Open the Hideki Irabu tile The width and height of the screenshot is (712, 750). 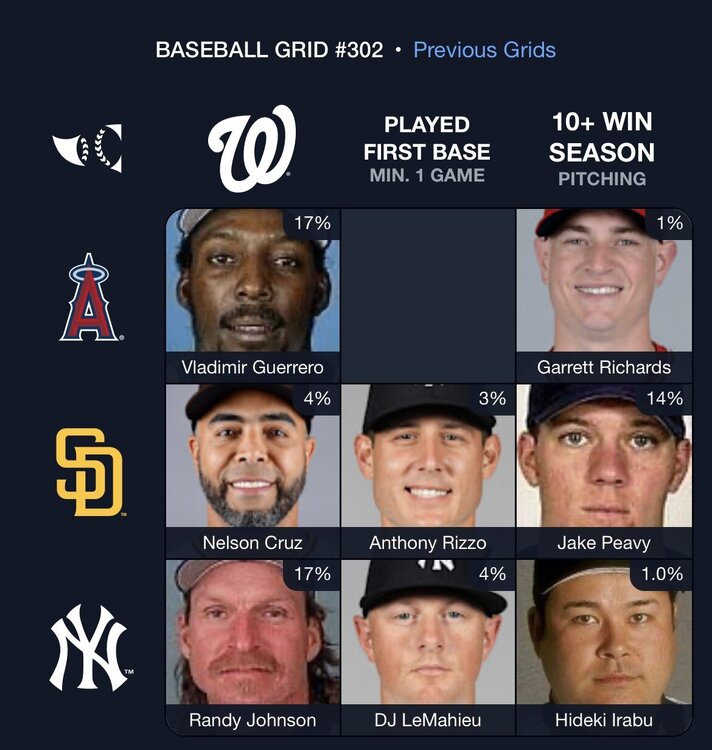pos(604,645)
